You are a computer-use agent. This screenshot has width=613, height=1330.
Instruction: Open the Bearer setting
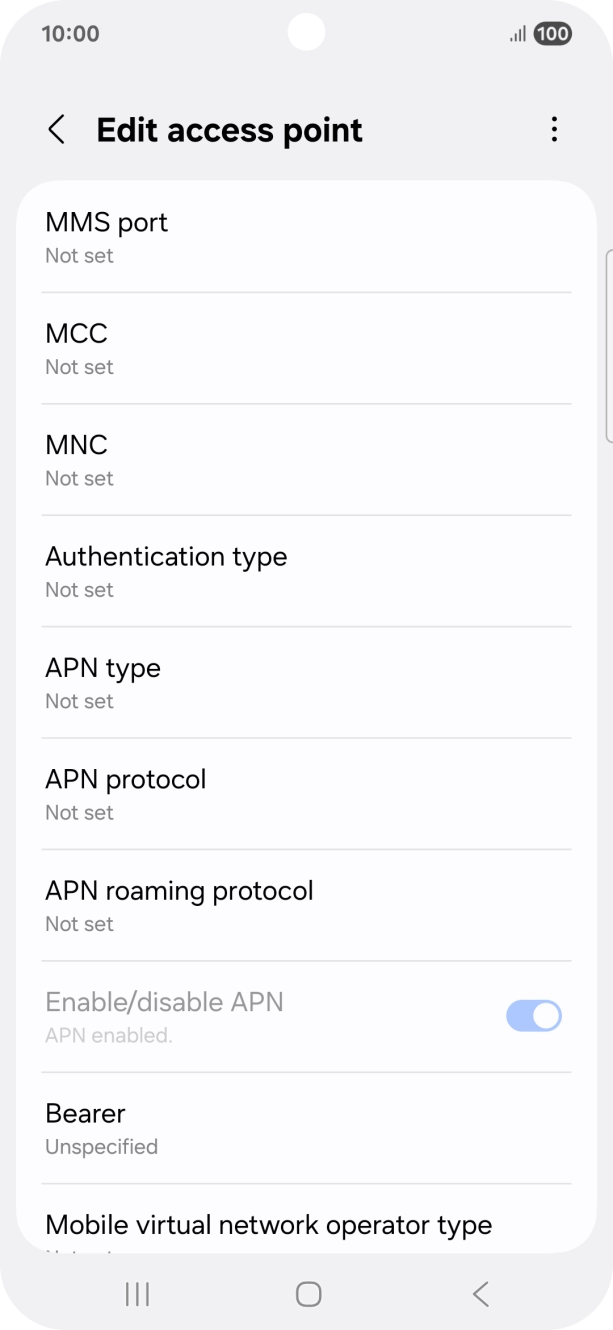coord(306,1128)
